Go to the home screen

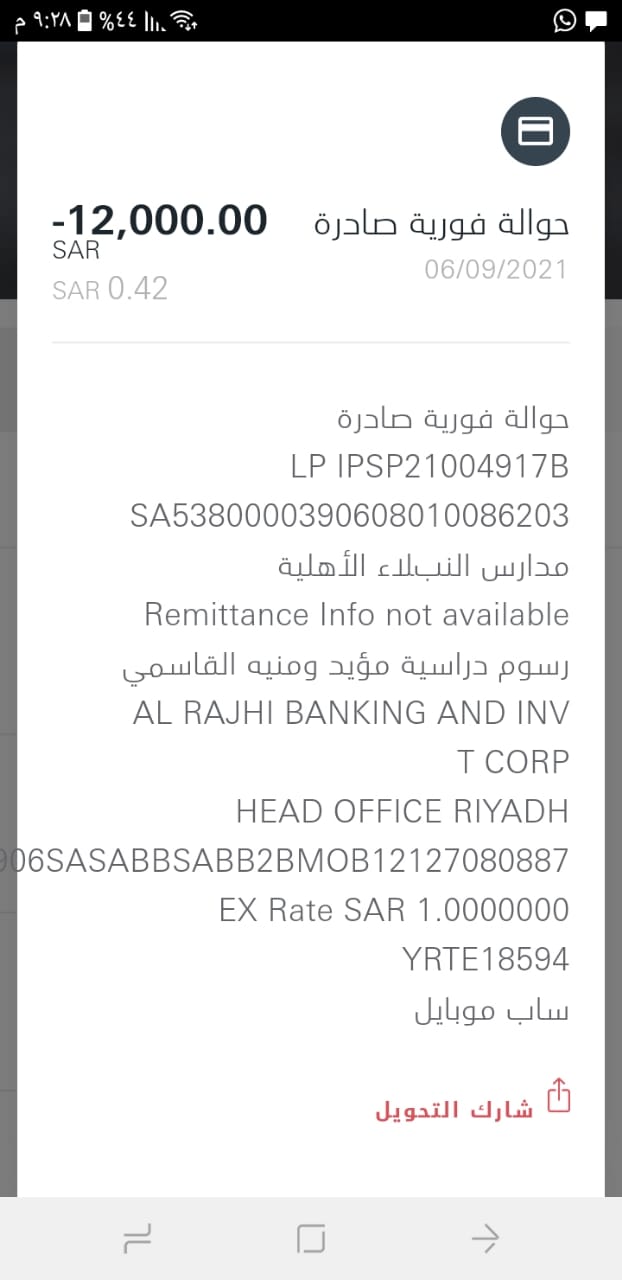pyautogui.click(x=311, y=1240)
